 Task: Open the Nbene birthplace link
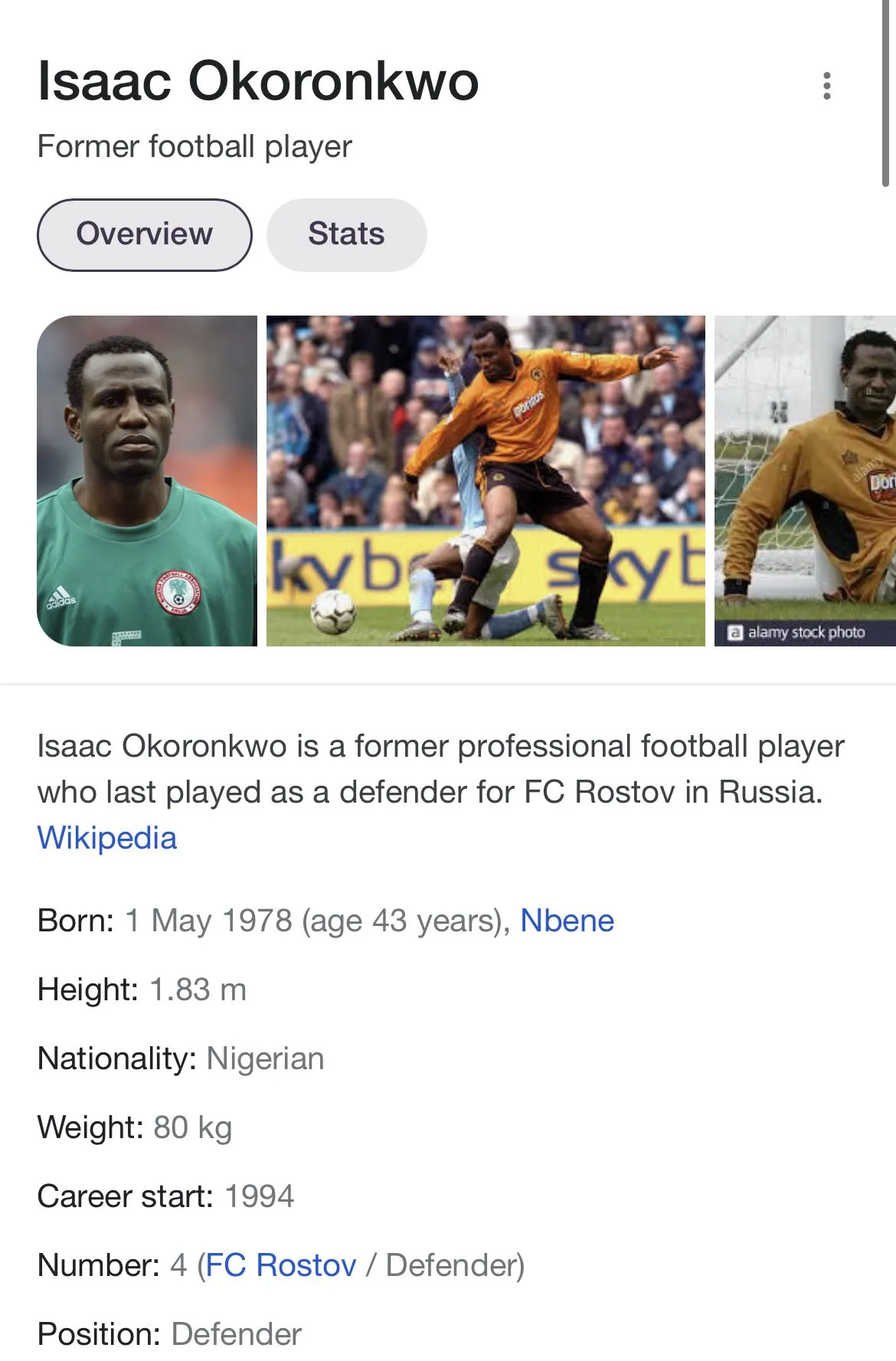tap(567, 921)
